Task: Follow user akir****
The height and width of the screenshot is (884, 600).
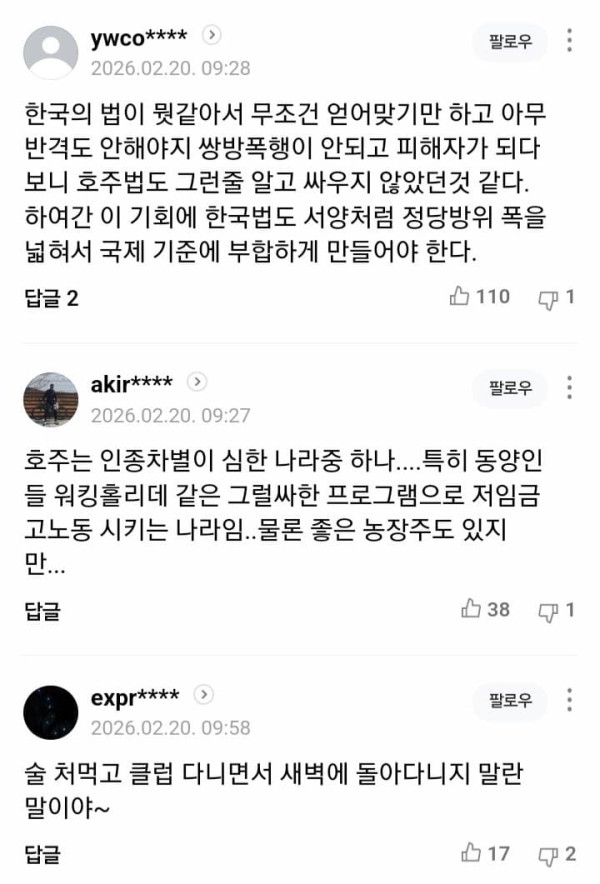Action: 510,387
